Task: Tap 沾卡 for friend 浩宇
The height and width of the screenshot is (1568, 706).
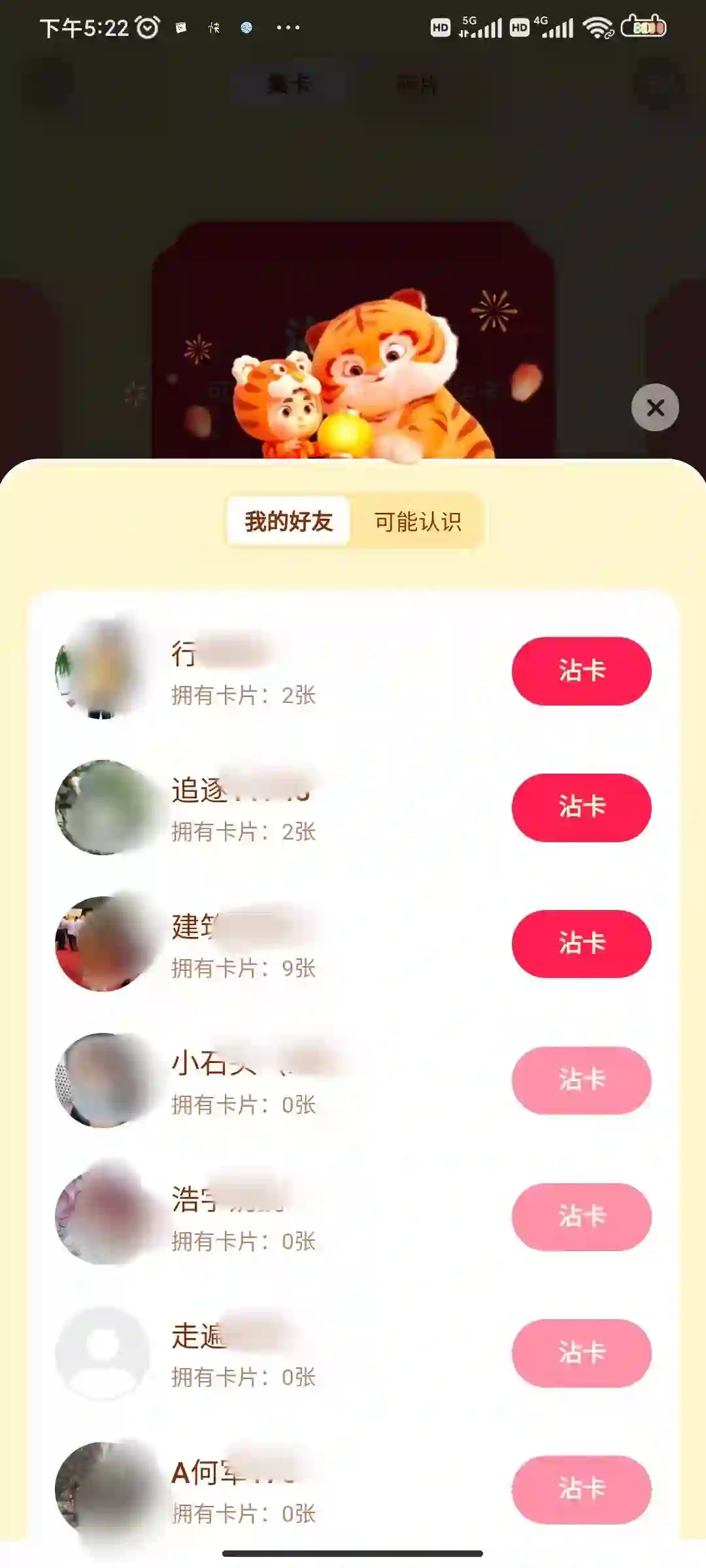Action: point(581,1217)
